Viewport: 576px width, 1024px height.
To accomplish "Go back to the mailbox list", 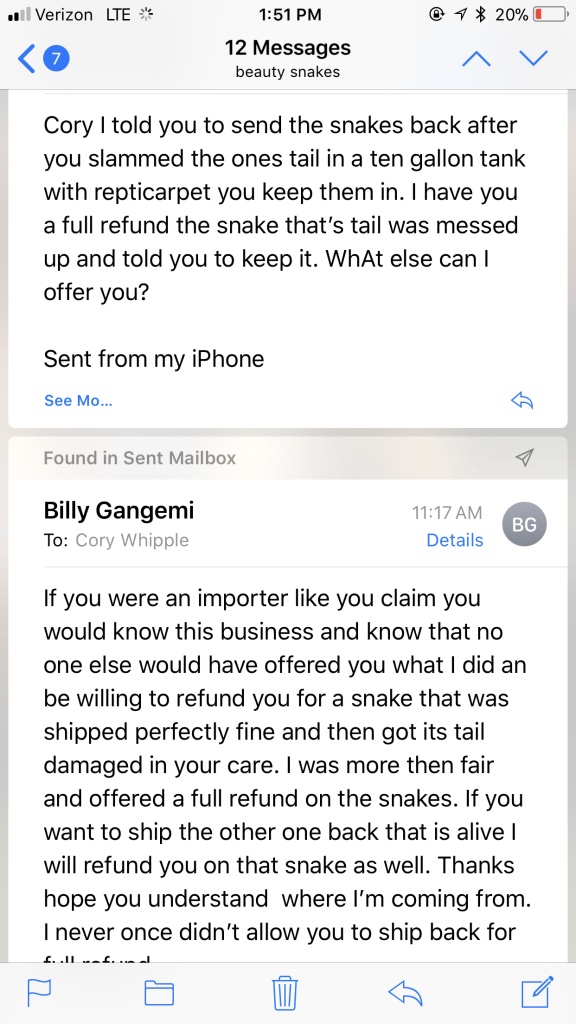I will [x=43, y=59].
